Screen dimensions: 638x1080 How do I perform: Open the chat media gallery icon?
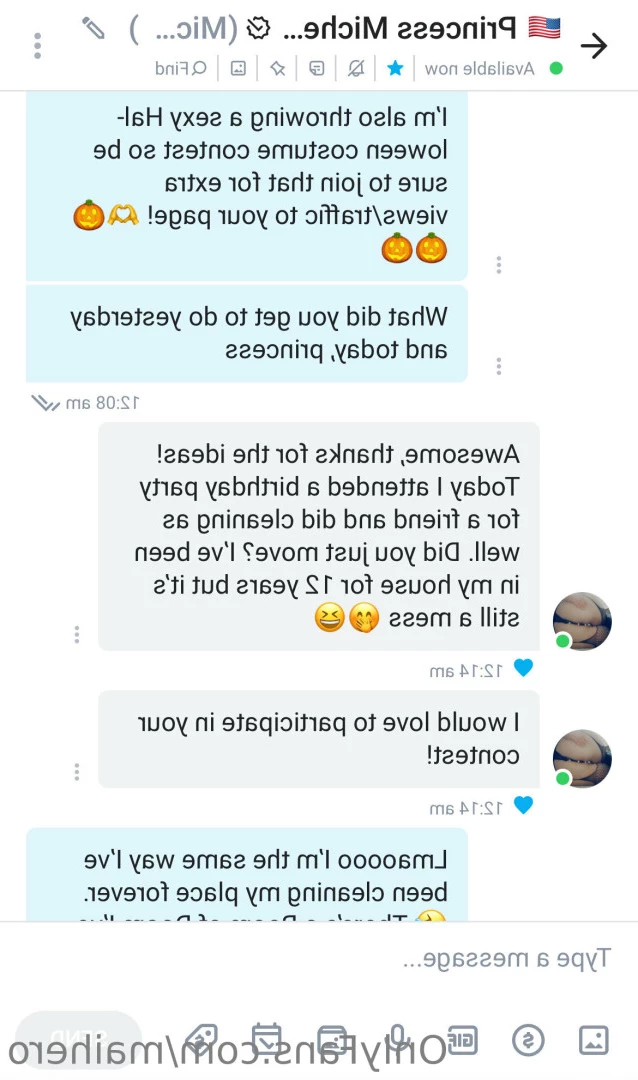point(238,68)
